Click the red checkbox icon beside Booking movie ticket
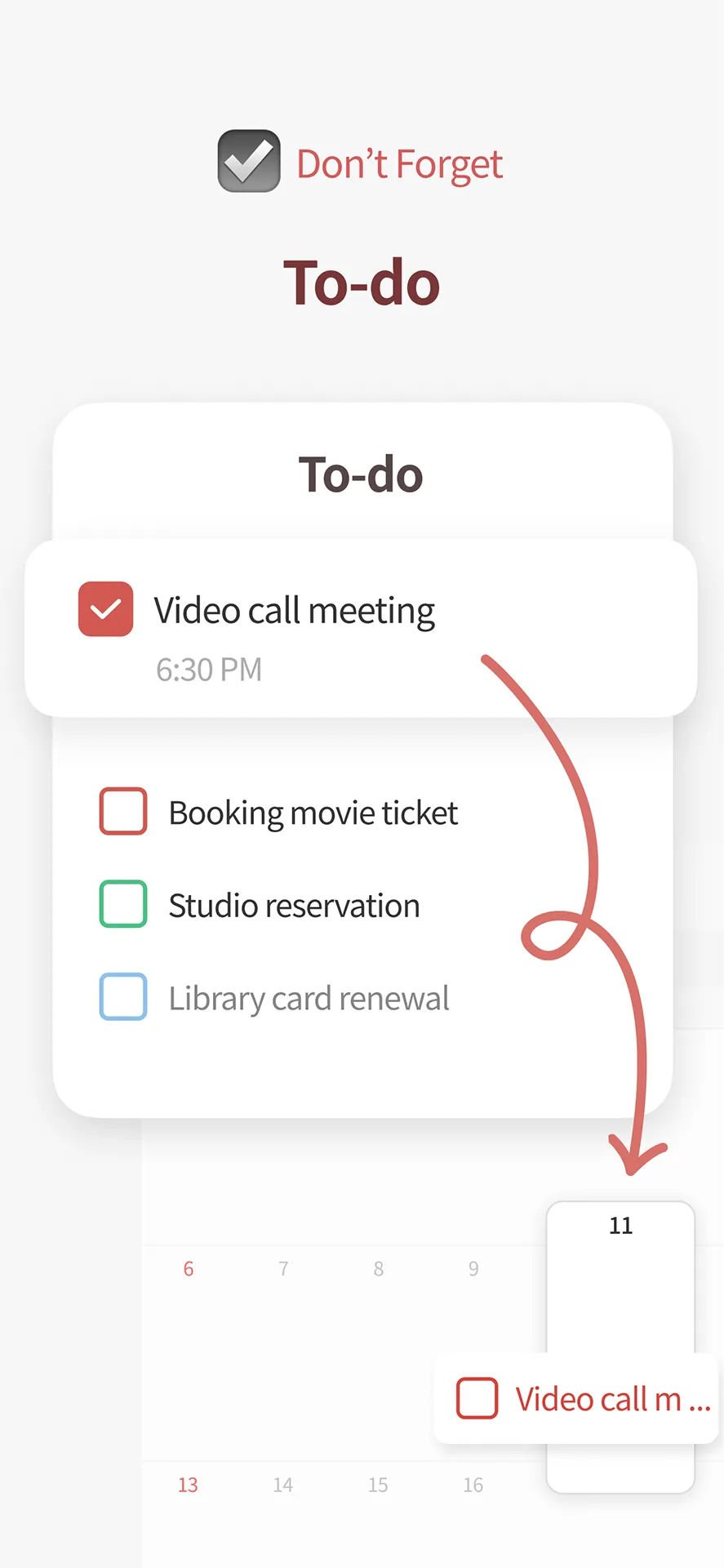724x1568 pixels. (123, 811)
